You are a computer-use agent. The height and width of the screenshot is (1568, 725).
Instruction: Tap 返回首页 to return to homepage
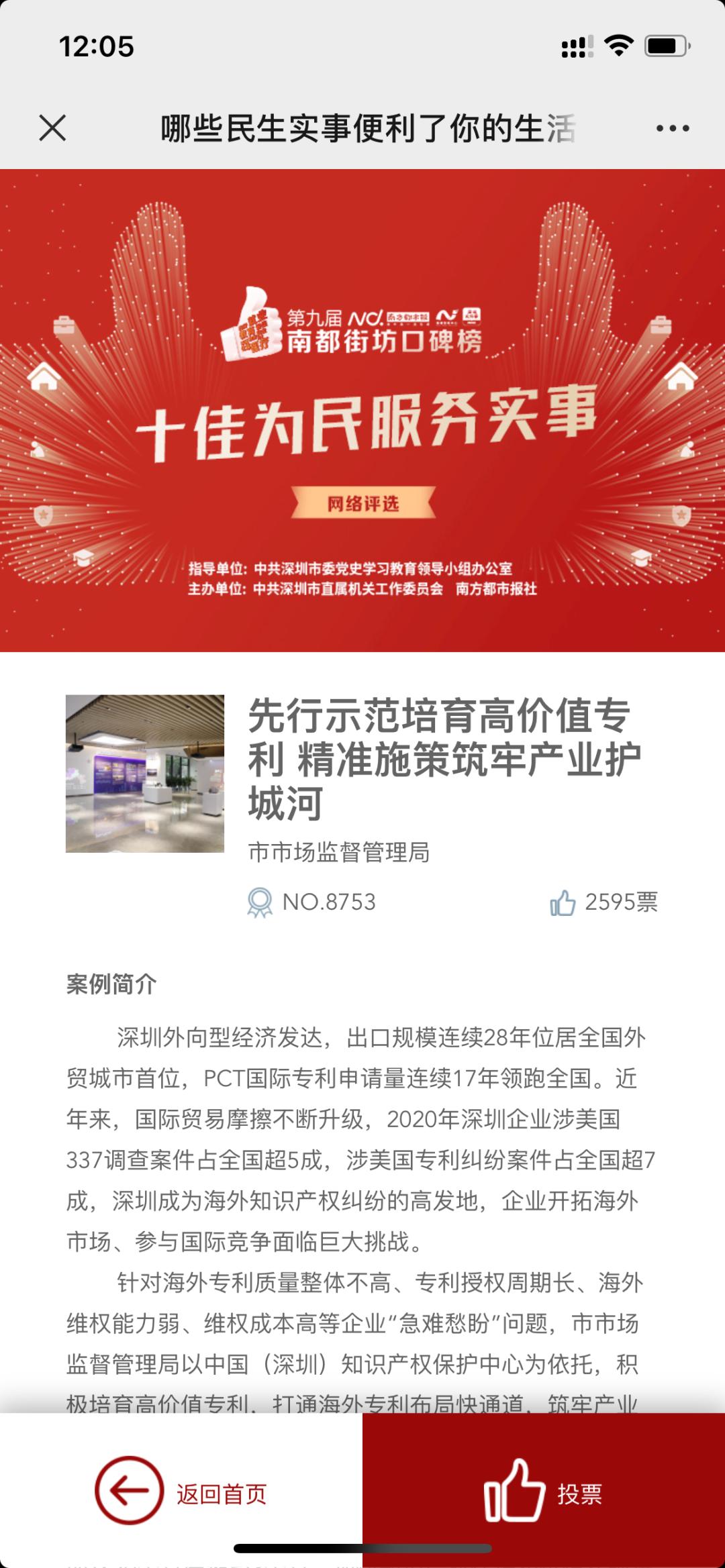coord(181,1493)
